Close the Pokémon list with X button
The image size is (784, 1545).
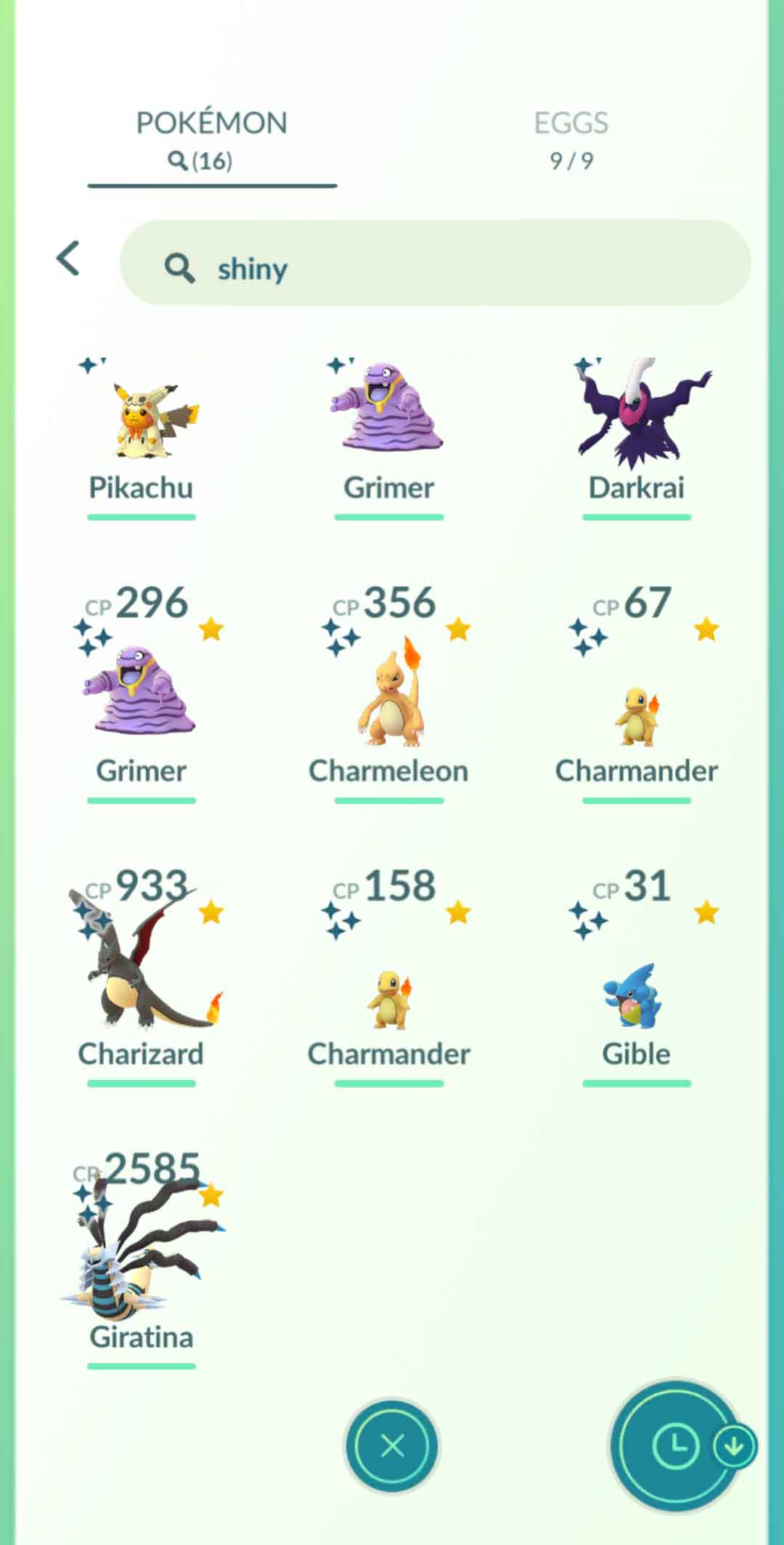(392, 1446)
